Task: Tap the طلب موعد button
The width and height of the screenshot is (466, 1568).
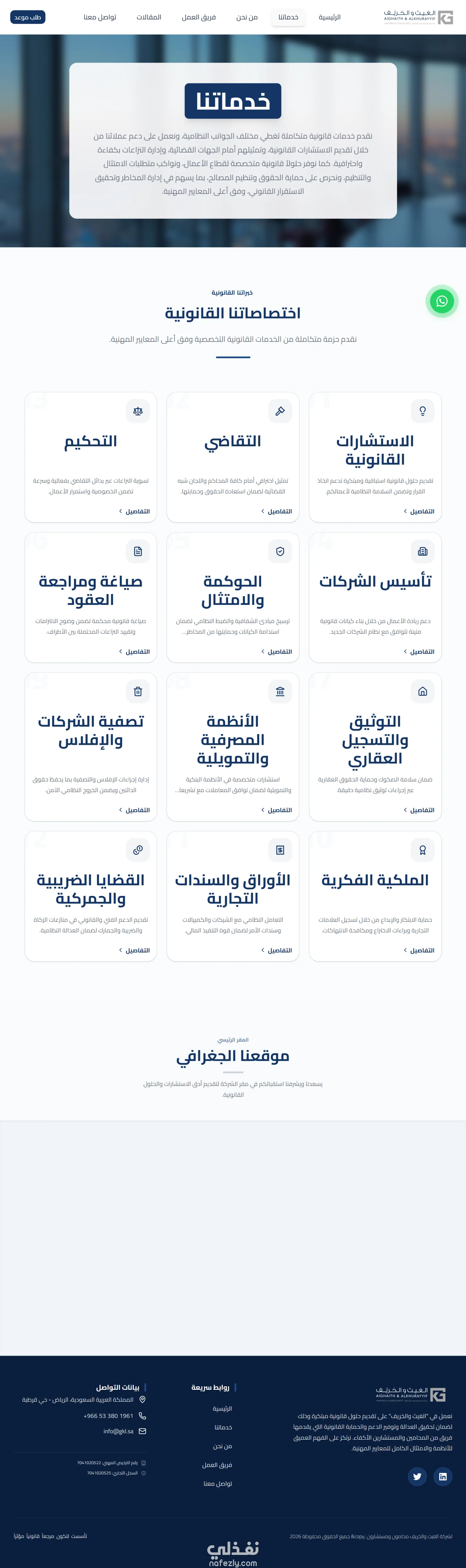Action: 28,17
